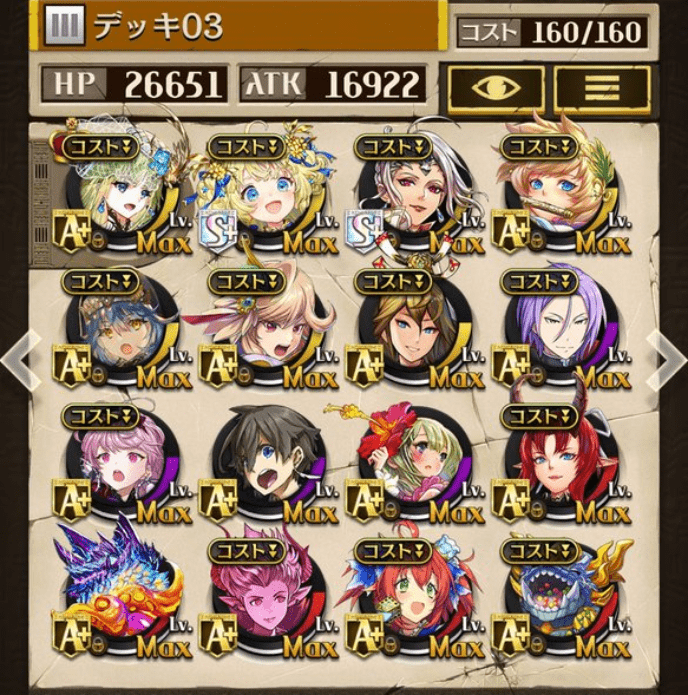The height and width of the screenshot is (695, 688).
Task: Open the deck 03 name tab icon
Action: click(x=66, y=25)
